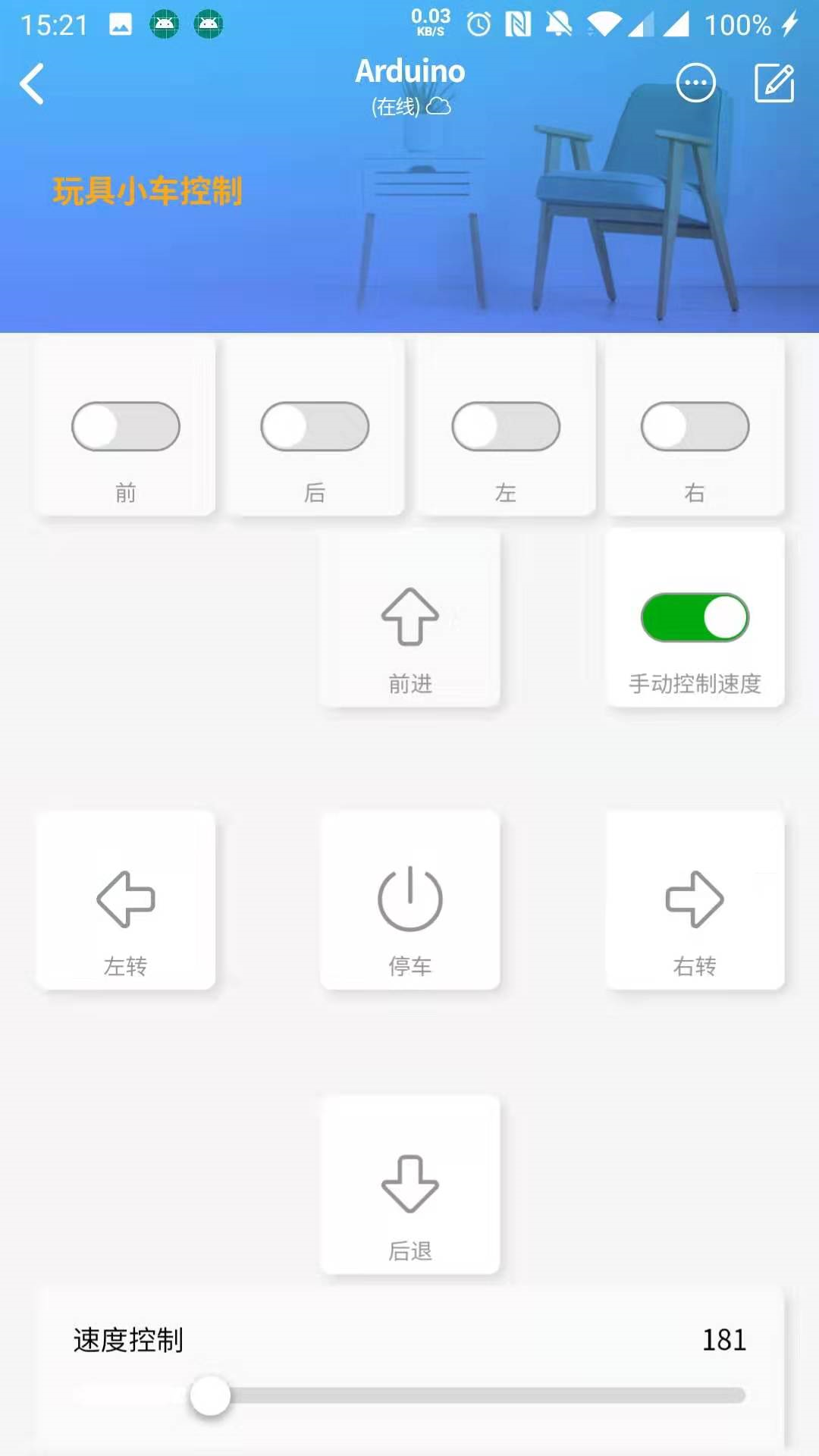Open the more options menu
819x1456 pixels.
(695, 83)
